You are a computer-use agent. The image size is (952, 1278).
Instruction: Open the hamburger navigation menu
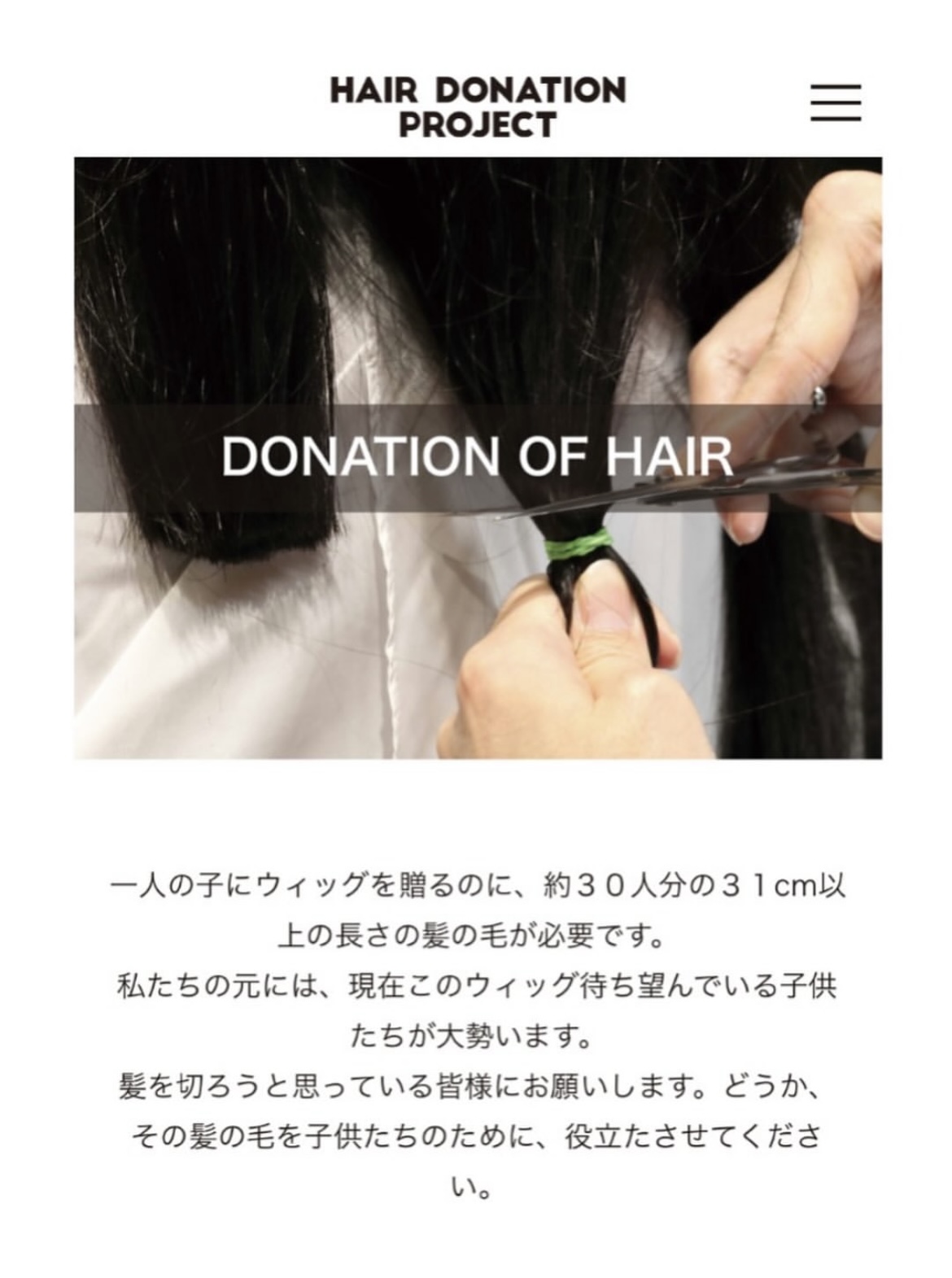[x=836, y=103]
